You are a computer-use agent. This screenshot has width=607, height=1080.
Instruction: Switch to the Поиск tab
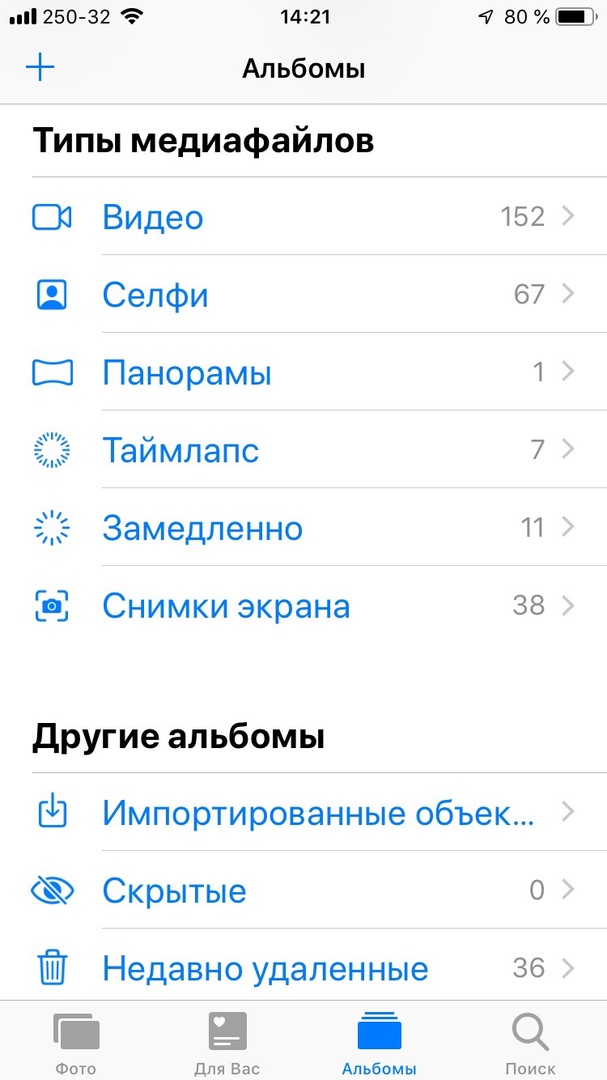530,1042
